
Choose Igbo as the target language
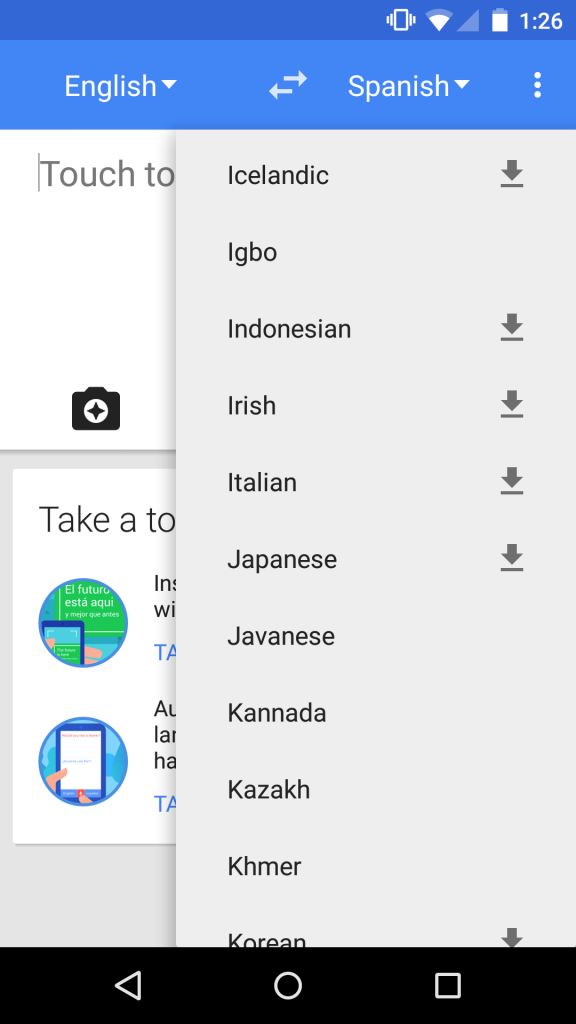[376, 252]
